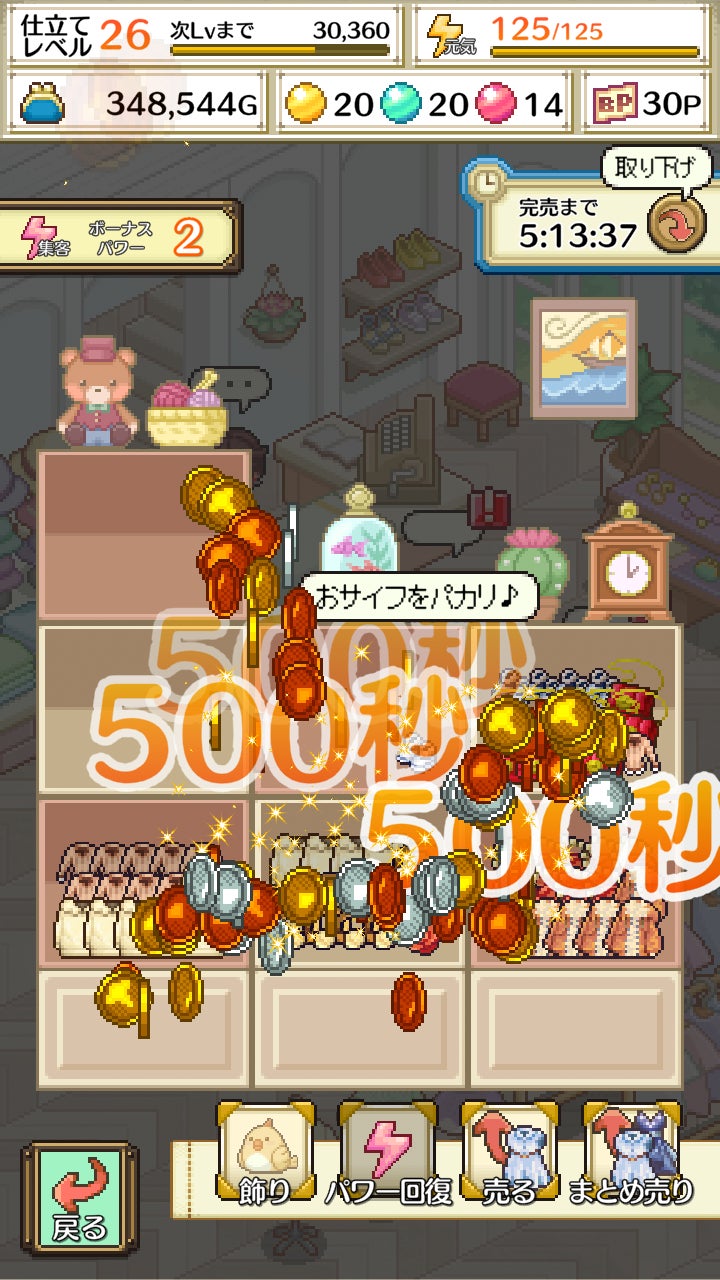Tap the 戻る back button
This screenshot has height=1280, width=720.
coord(80,1198)
